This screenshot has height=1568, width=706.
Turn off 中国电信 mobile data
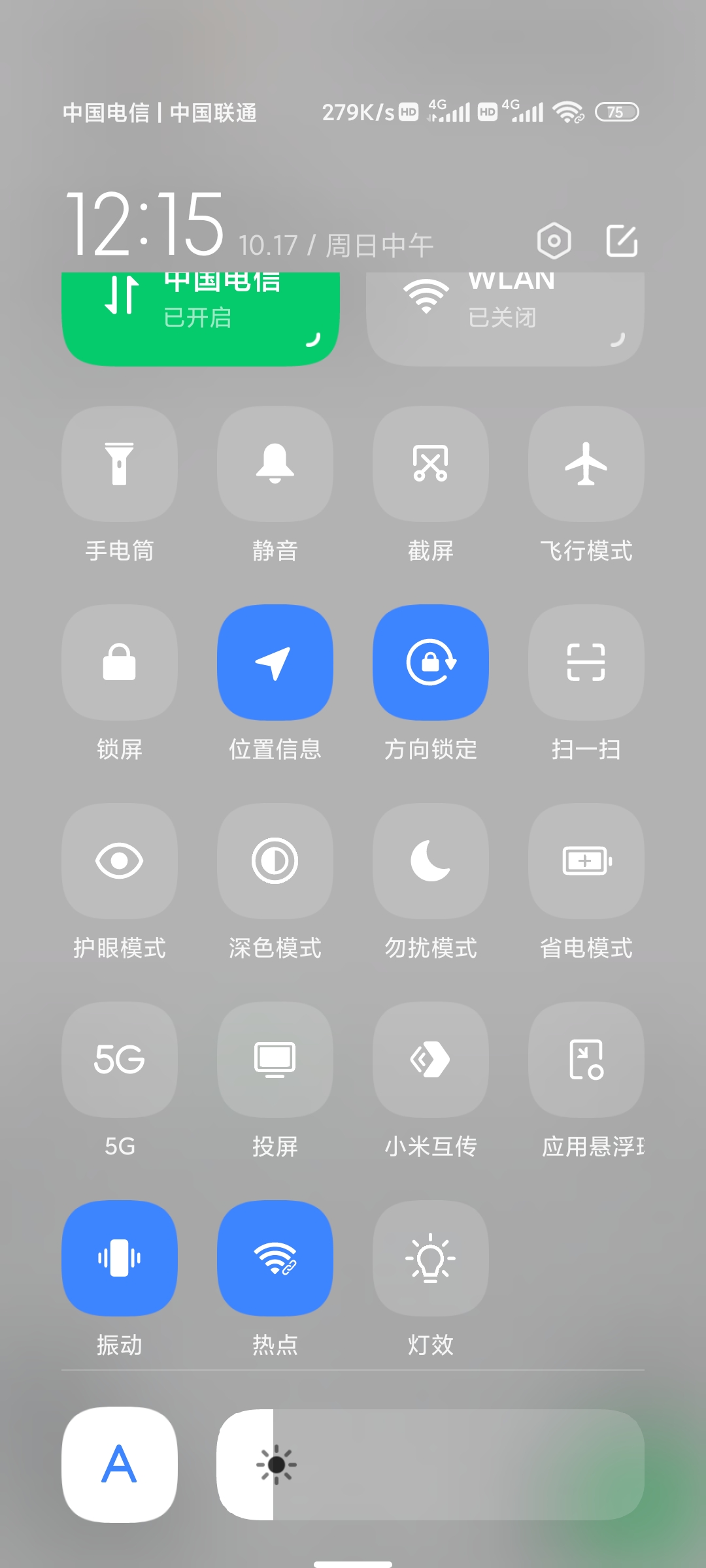click(200, 318)
